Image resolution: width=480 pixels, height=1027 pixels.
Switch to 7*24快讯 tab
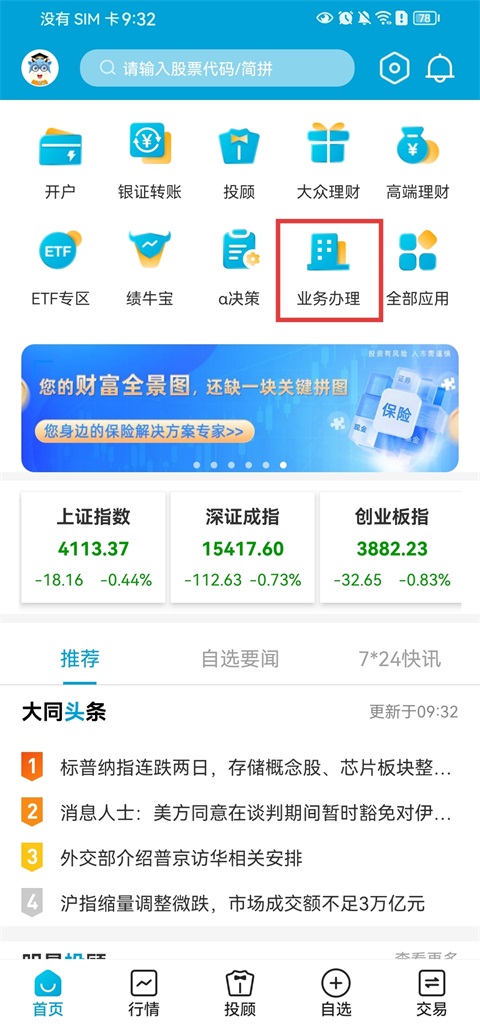[x=399, y=658]
